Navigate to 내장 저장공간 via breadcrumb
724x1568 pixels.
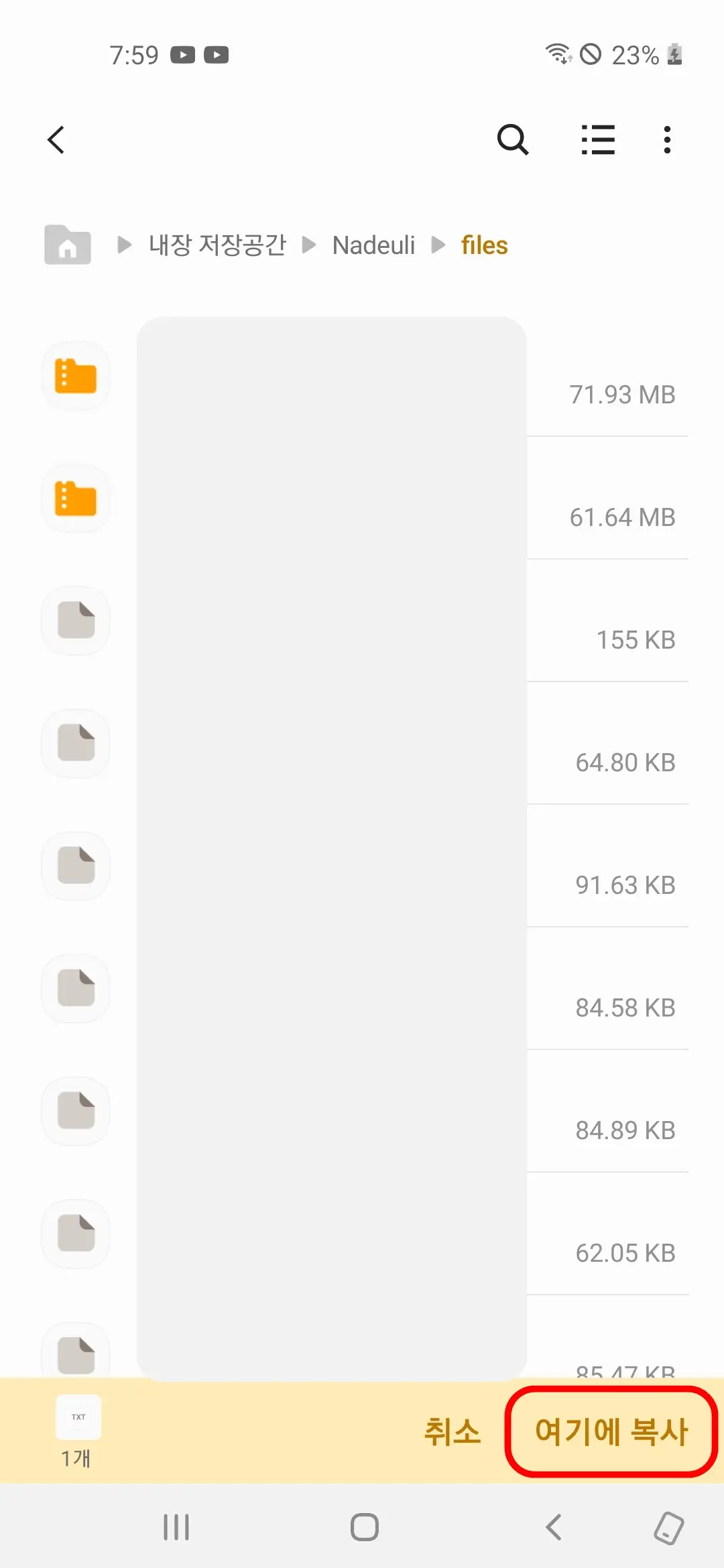point(217,245)
